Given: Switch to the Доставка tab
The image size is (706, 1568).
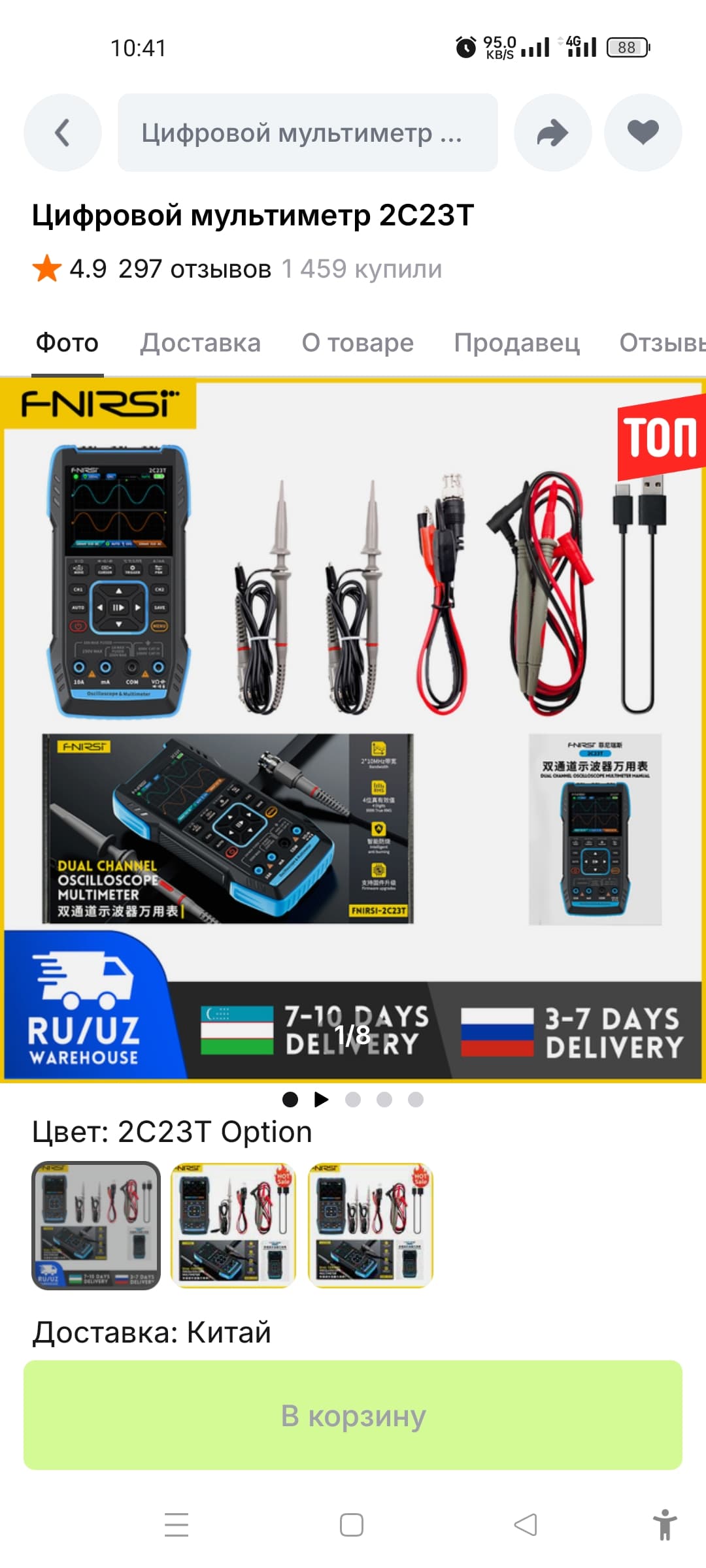Looking at the screenshot, I should coord(201,342).
